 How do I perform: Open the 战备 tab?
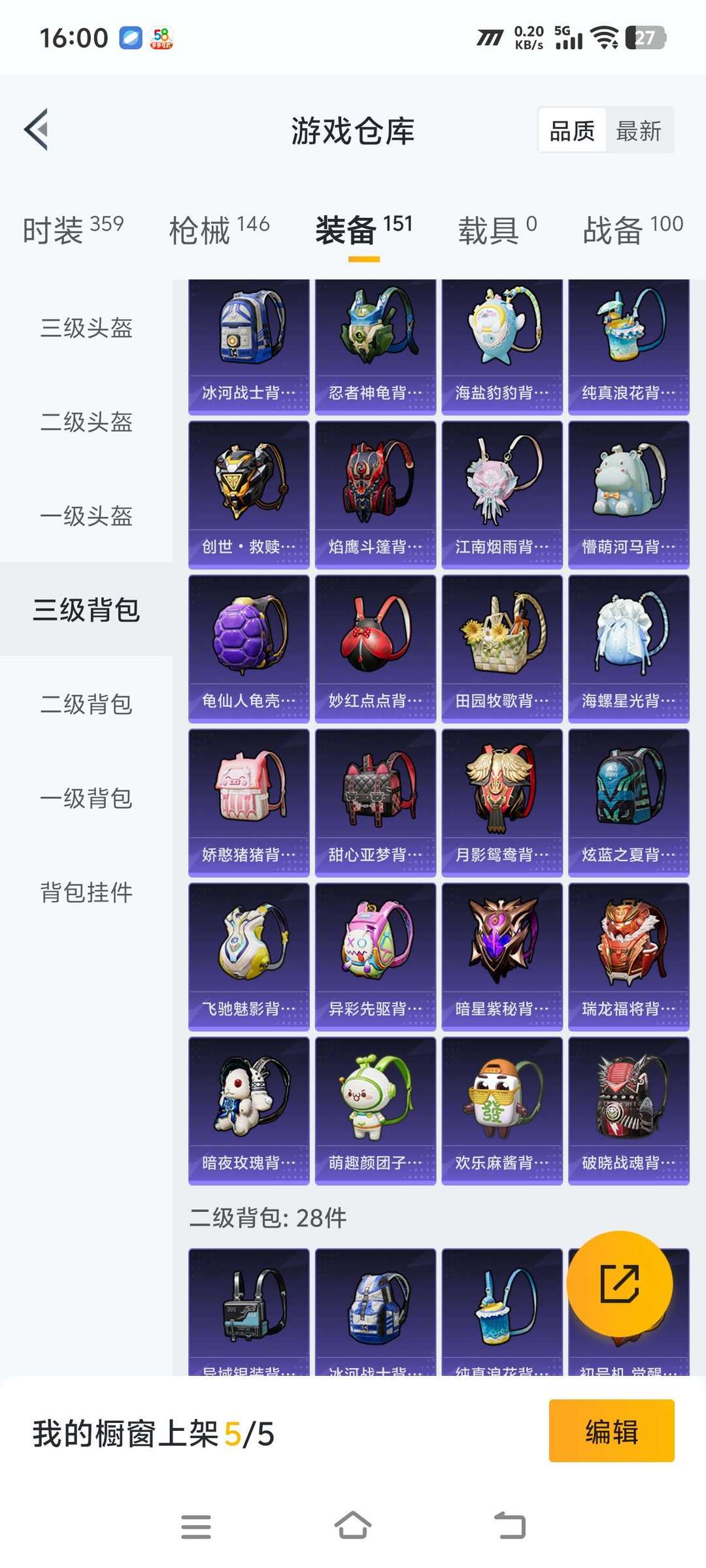click(633, 229)
